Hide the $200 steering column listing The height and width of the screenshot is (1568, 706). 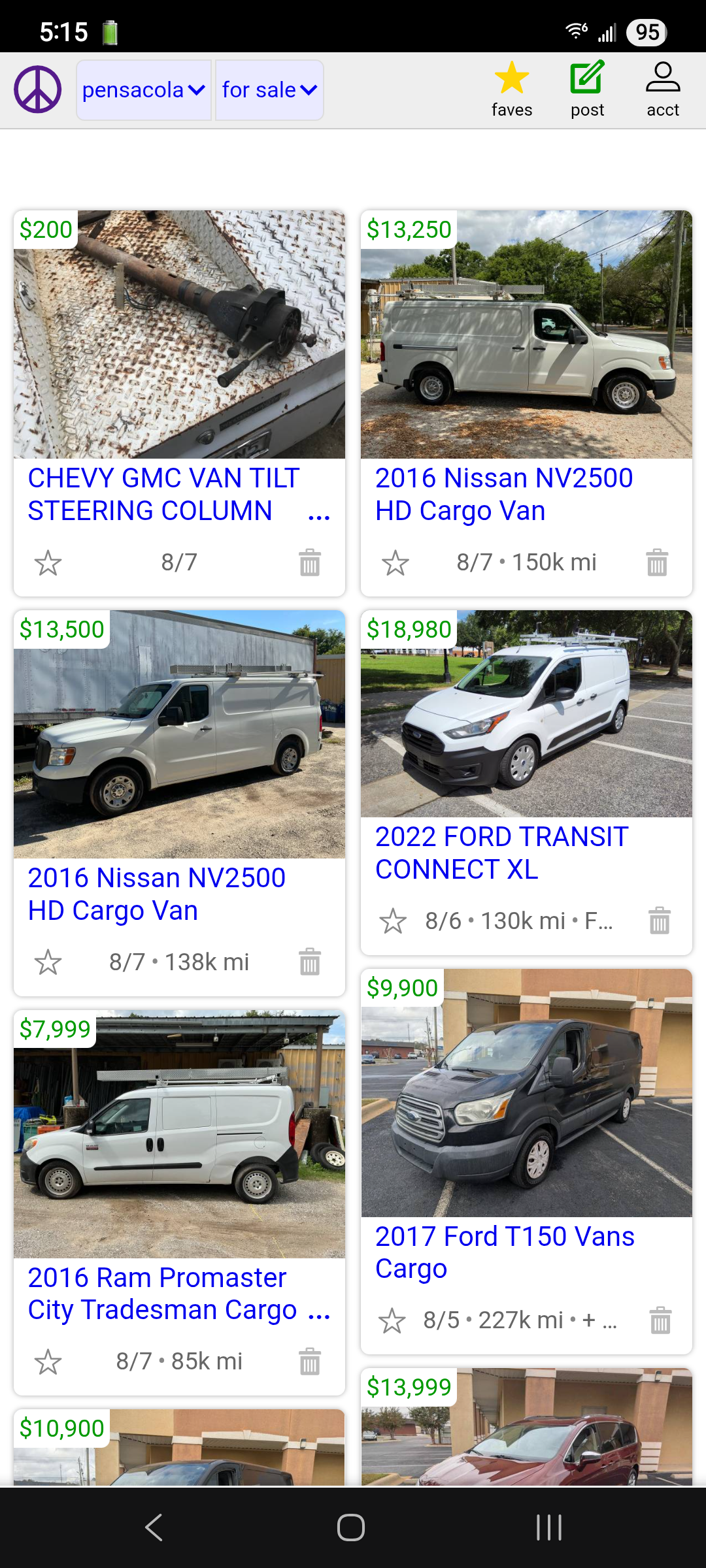(310, 563)
